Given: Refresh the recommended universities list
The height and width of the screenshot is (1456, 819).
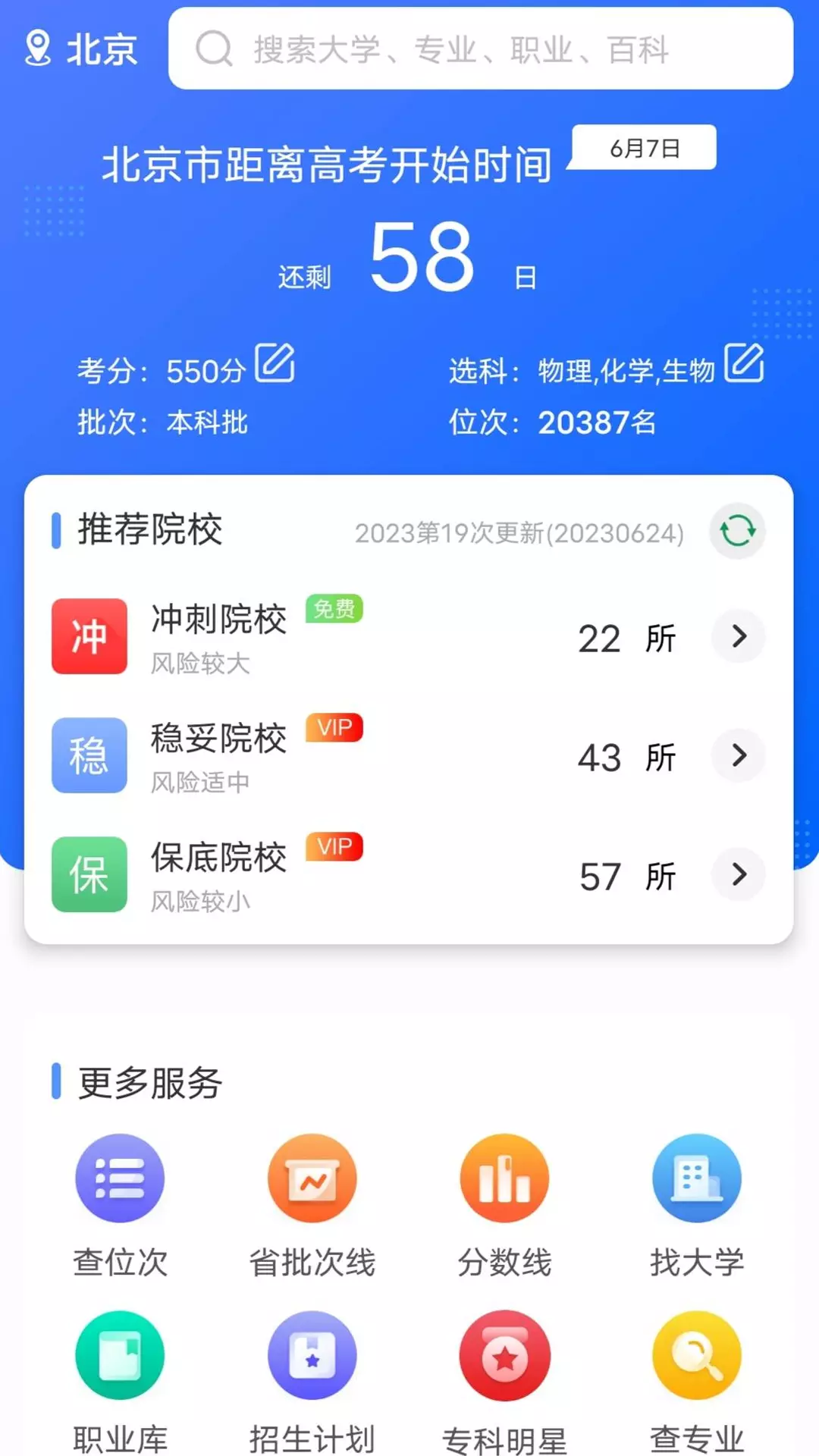Looking at the screenshot, I should tap(737, 531).
